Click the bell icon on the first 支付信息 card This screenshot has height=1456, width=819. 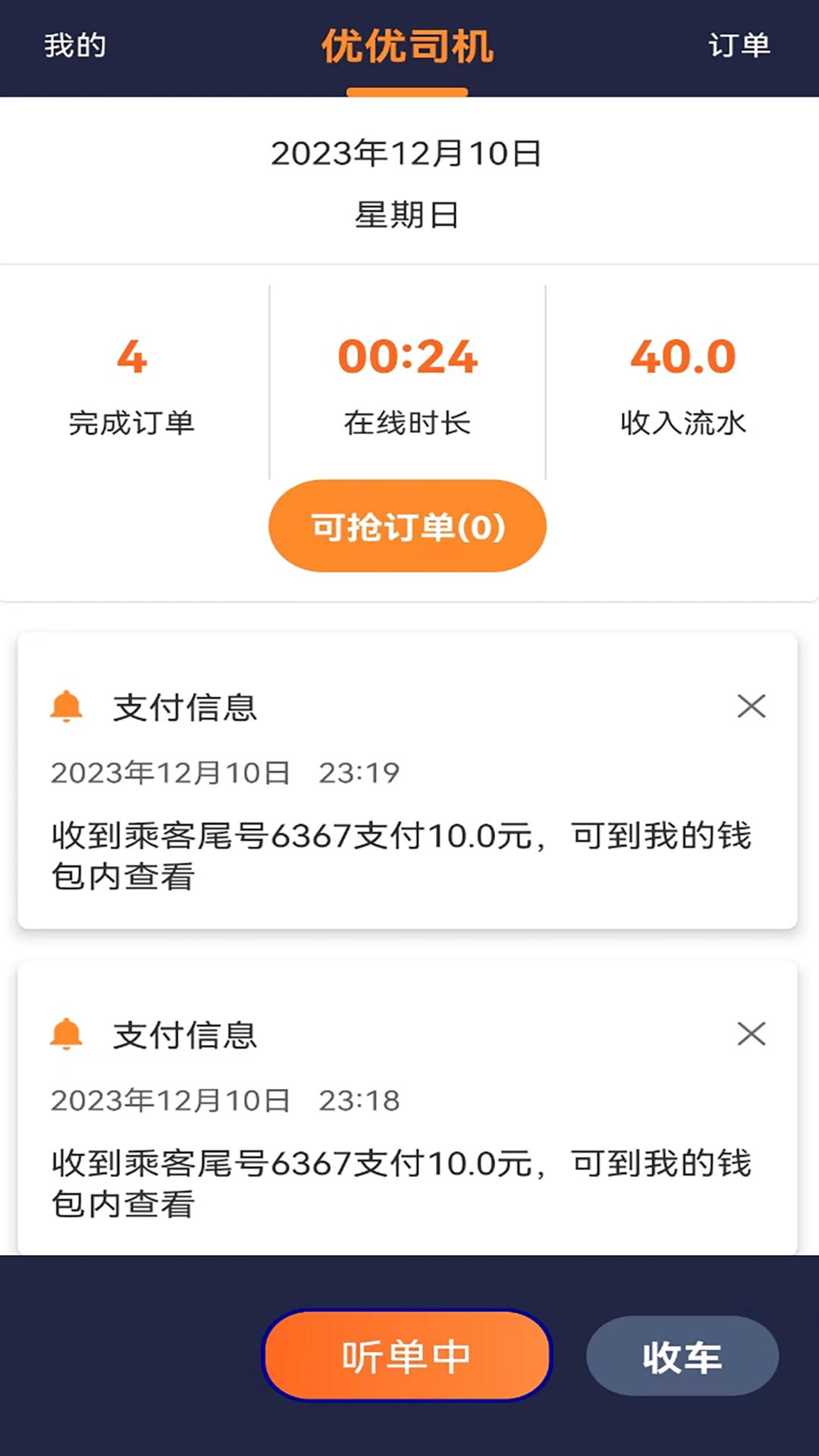(67, 706)
